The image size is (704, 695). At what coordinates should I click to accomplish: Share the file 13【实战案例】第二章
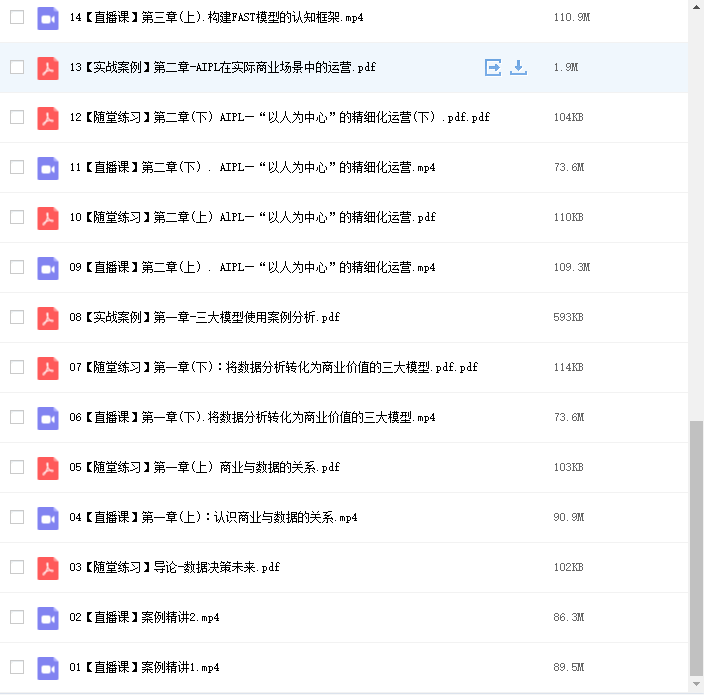[x=493, y=67]
